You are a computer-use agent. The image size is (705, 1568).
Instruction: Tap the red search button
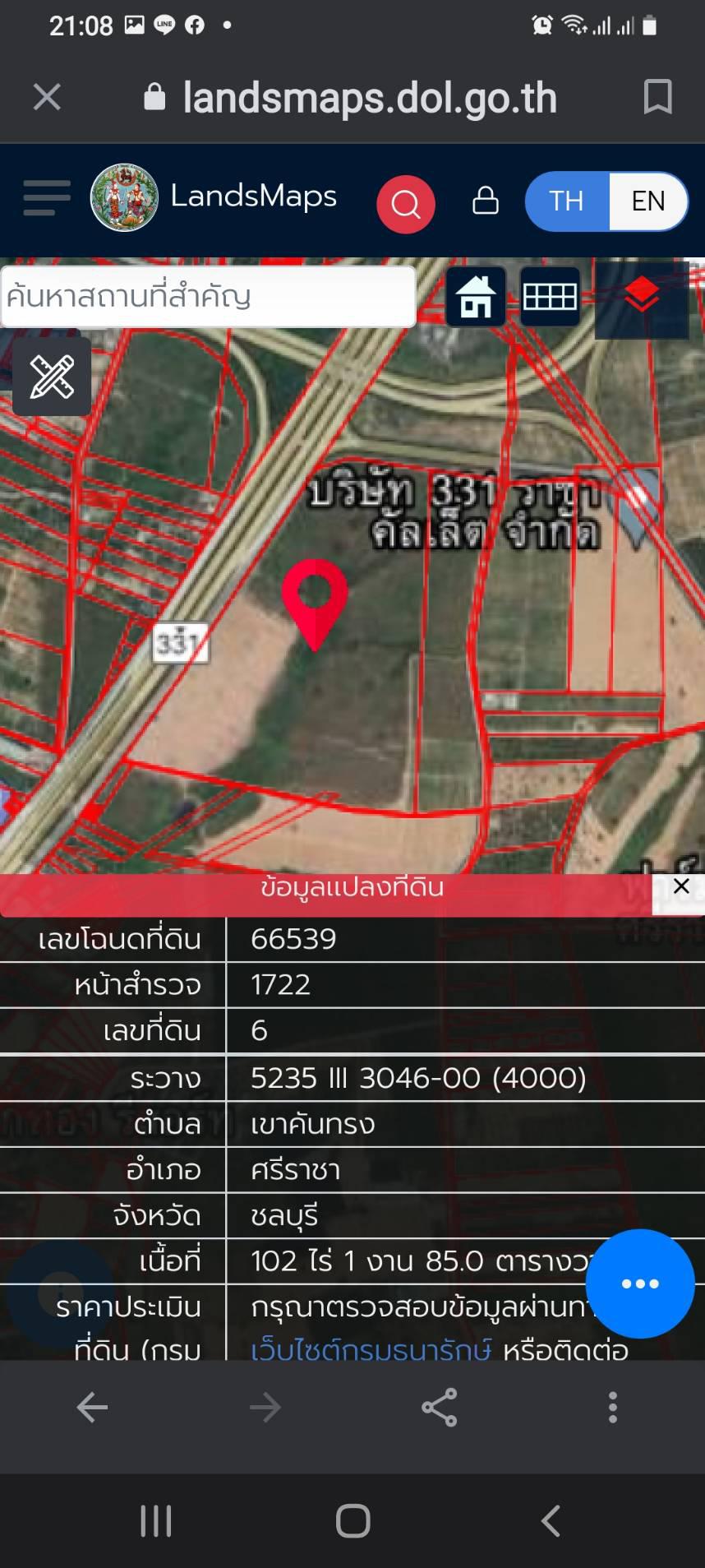405,203
